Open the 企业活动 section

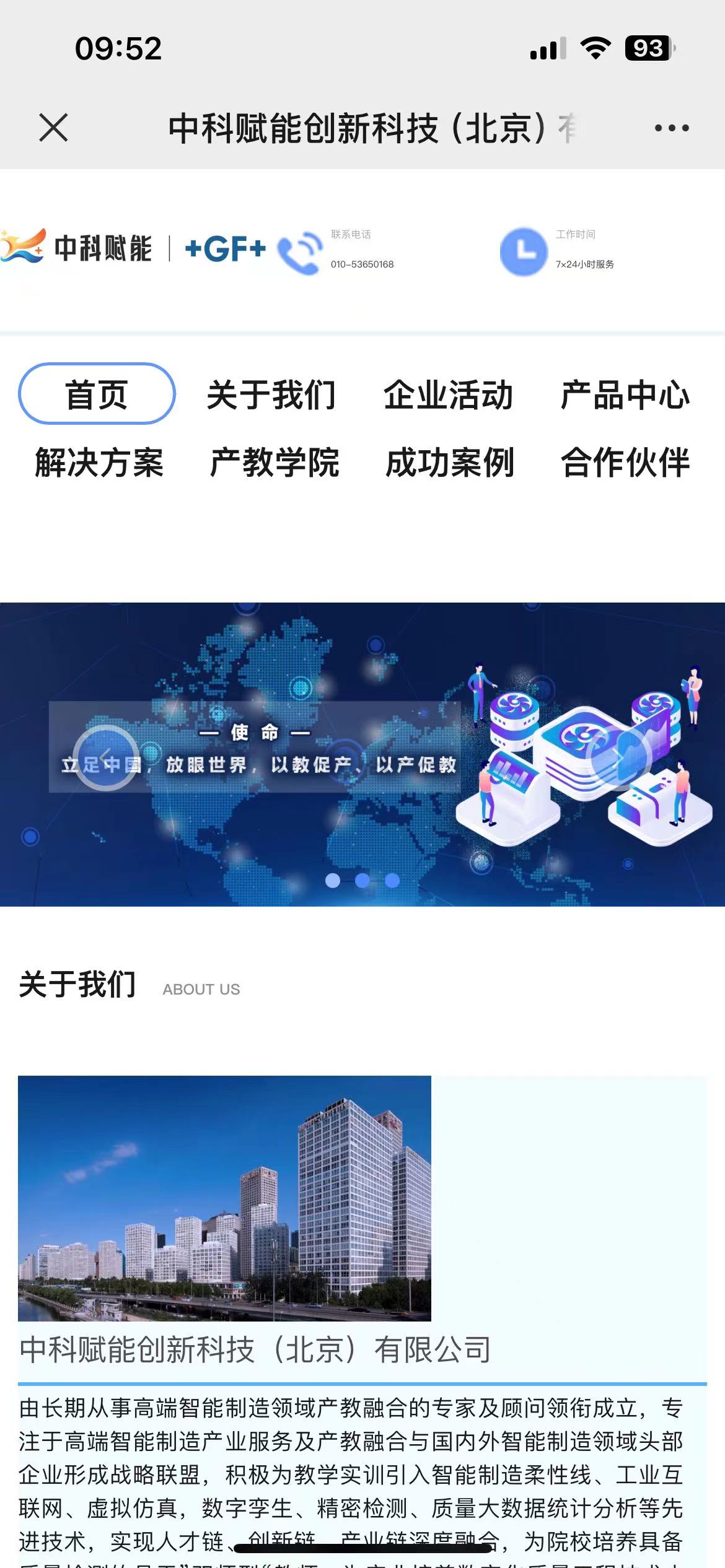click(448, 394)
